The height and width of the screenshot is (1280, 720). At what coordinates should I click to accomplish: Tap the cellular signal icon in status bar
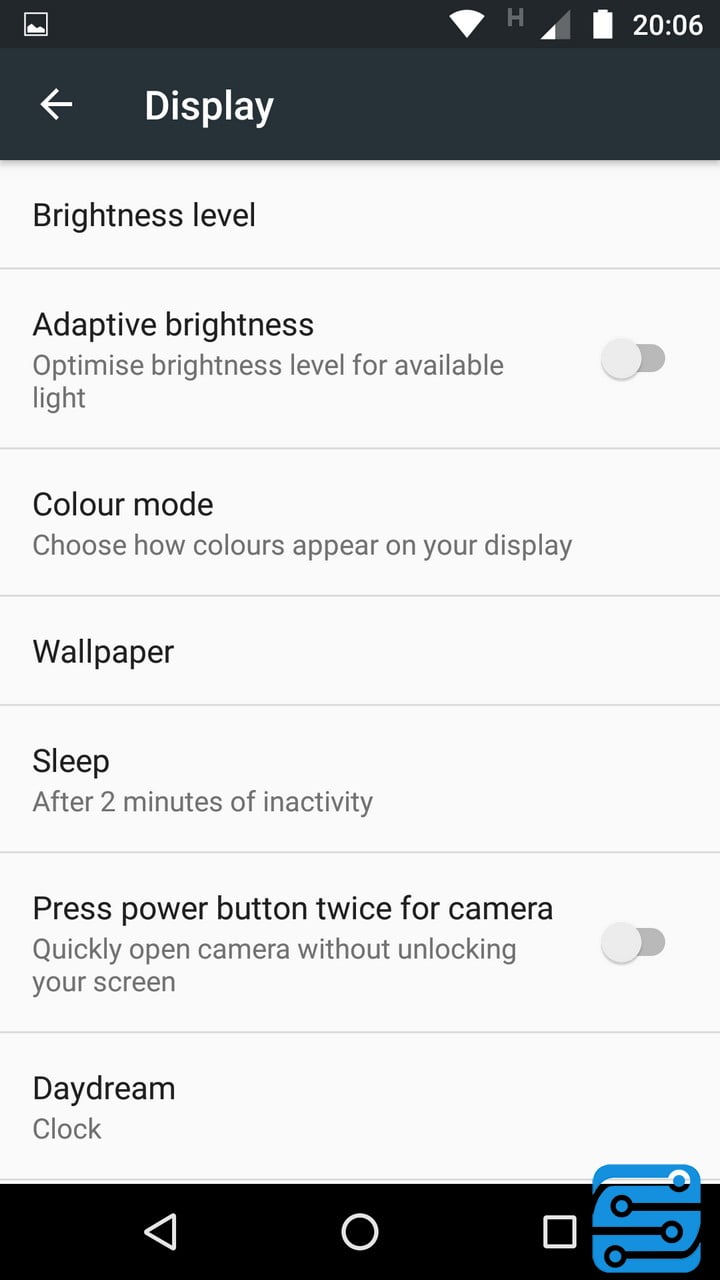point(556,25)
